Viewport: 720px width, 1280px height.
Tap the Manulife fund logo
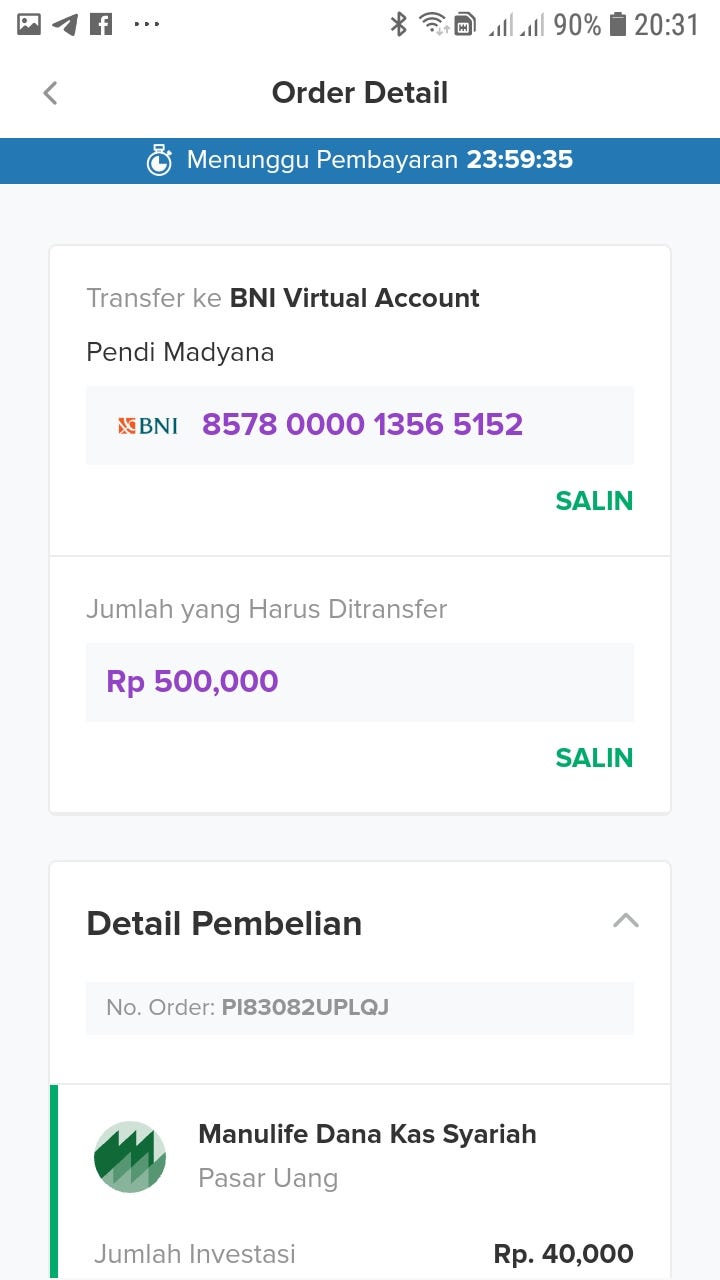130,1155
